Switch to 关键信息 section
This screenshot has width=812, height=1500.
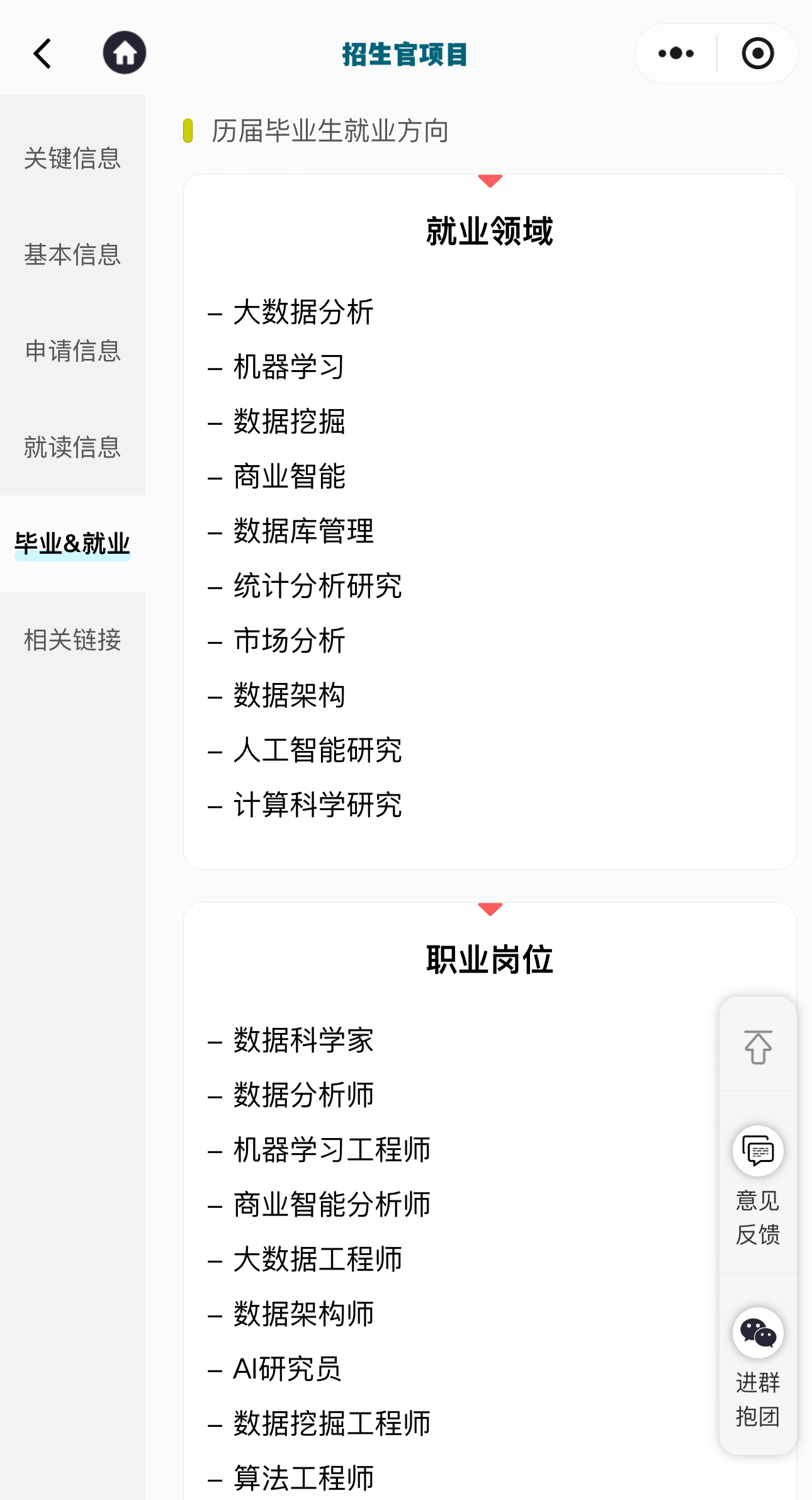pos(72,158)
